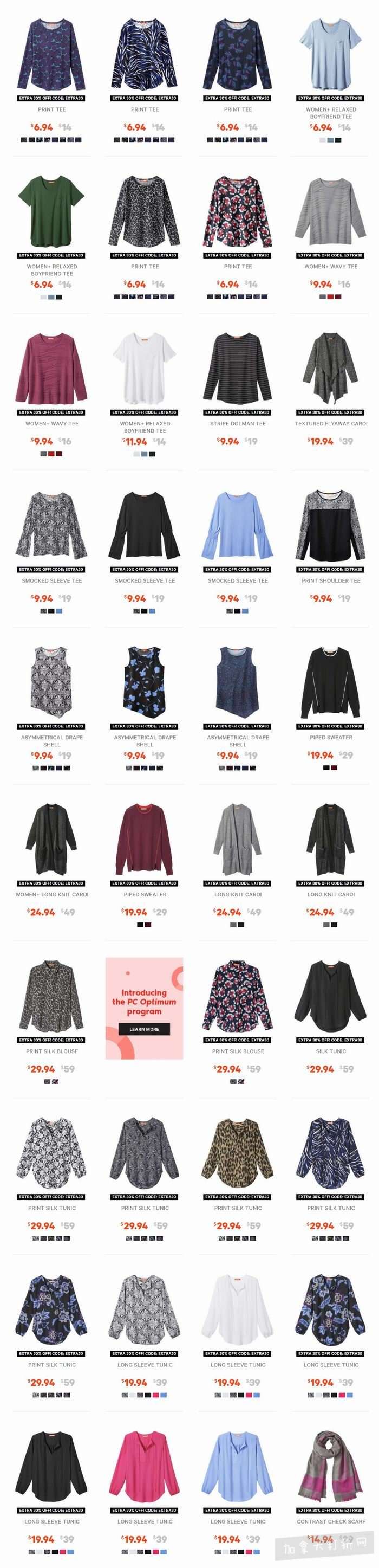Open the black Piped Sweater
379x1568 pixels.
click(x=331, y=683)
